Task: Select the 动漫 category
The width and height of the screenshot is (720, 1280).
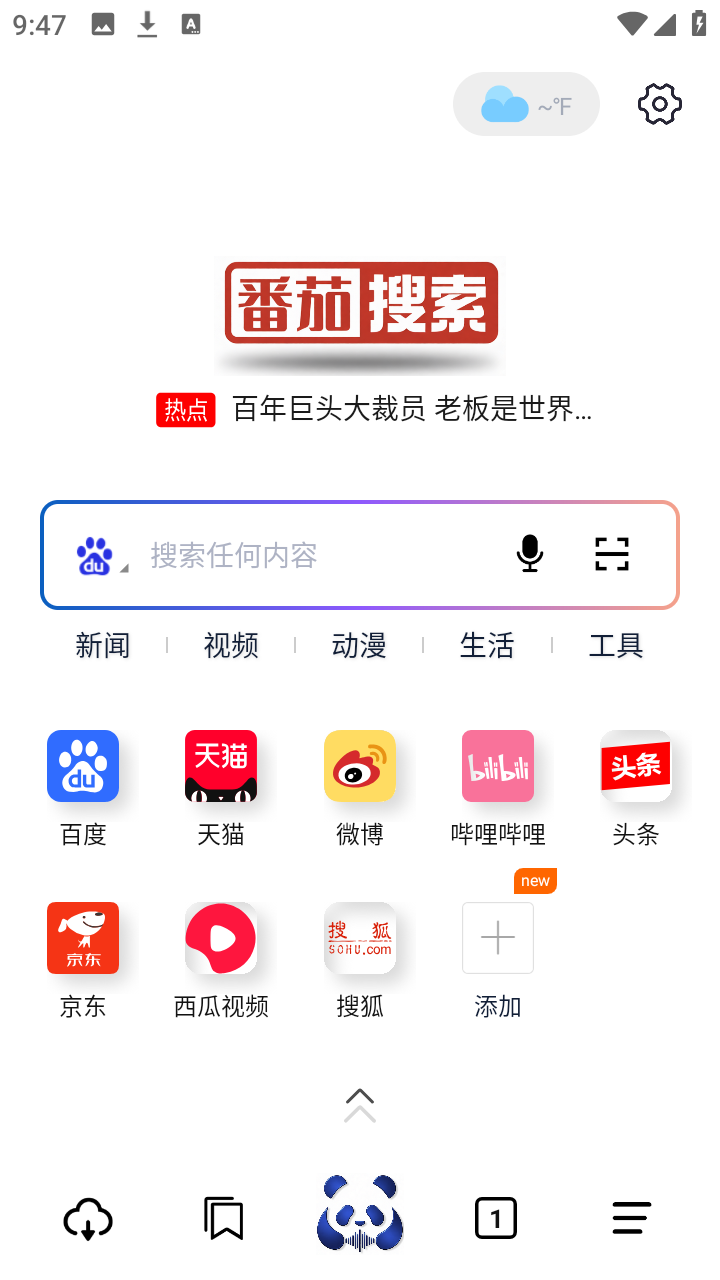Action: click(359, 646)
